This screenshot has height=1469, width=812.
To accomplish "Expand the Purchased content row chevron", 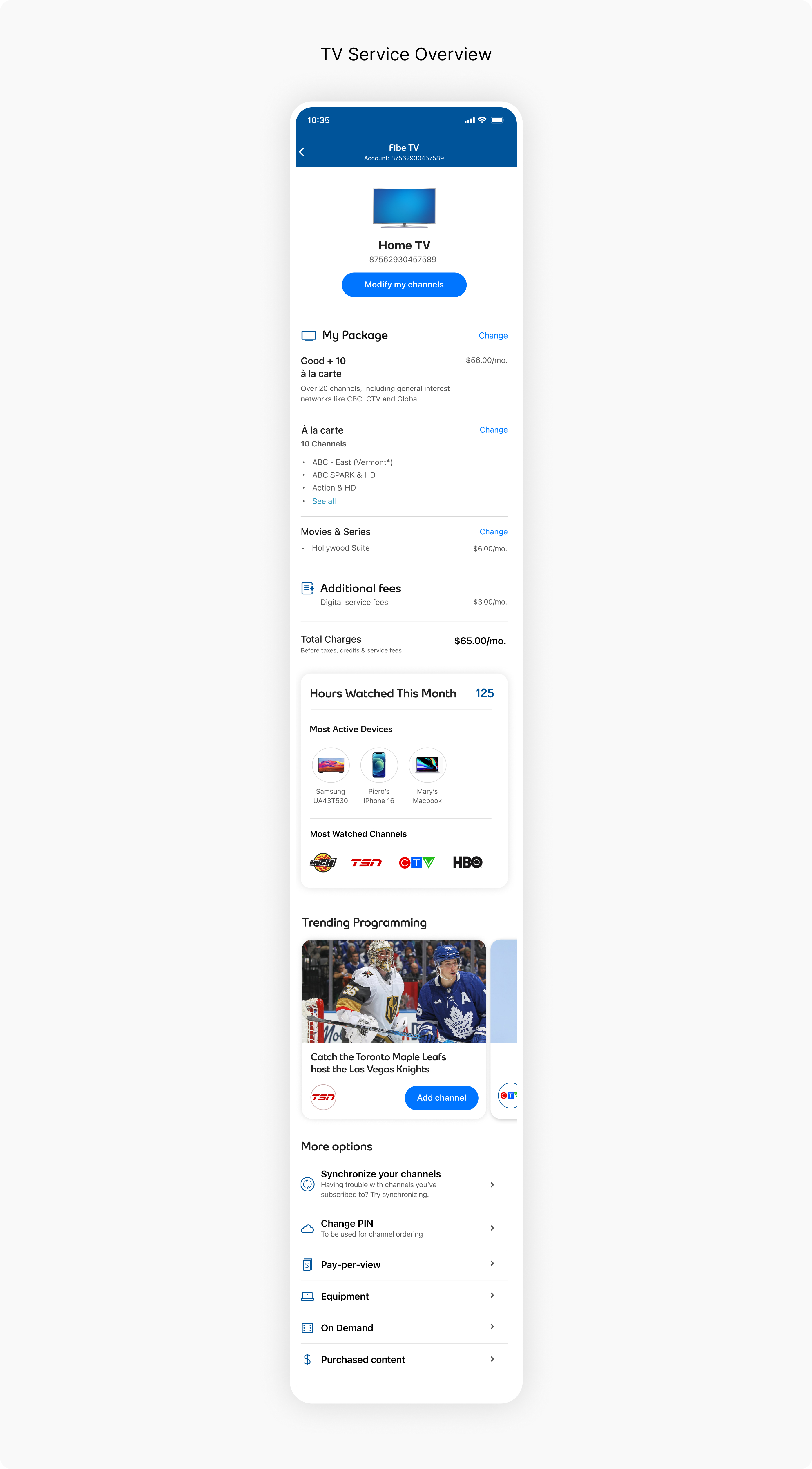I will (492, 1359).
